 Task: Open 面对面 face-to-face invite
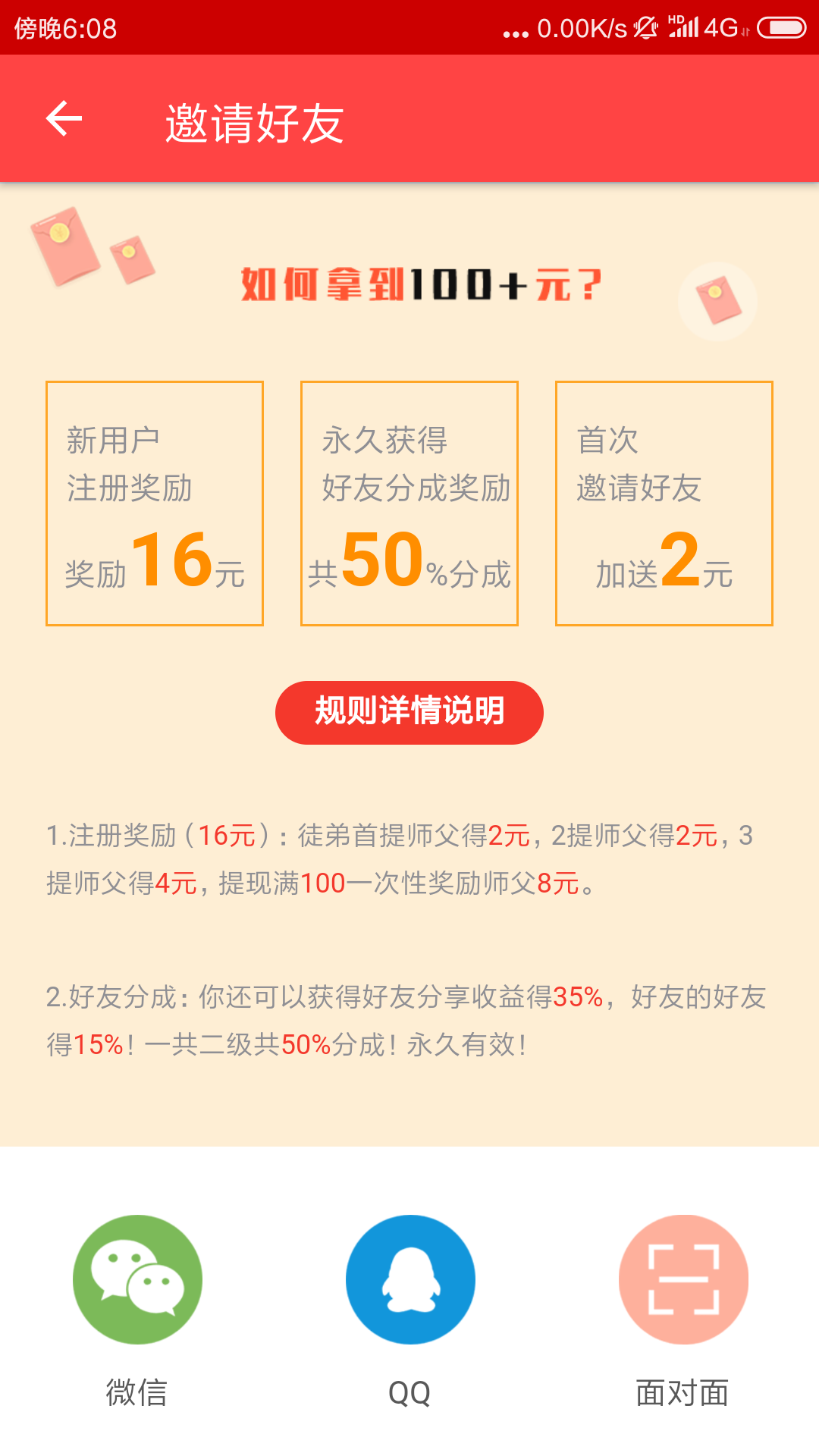(683, 1279)
